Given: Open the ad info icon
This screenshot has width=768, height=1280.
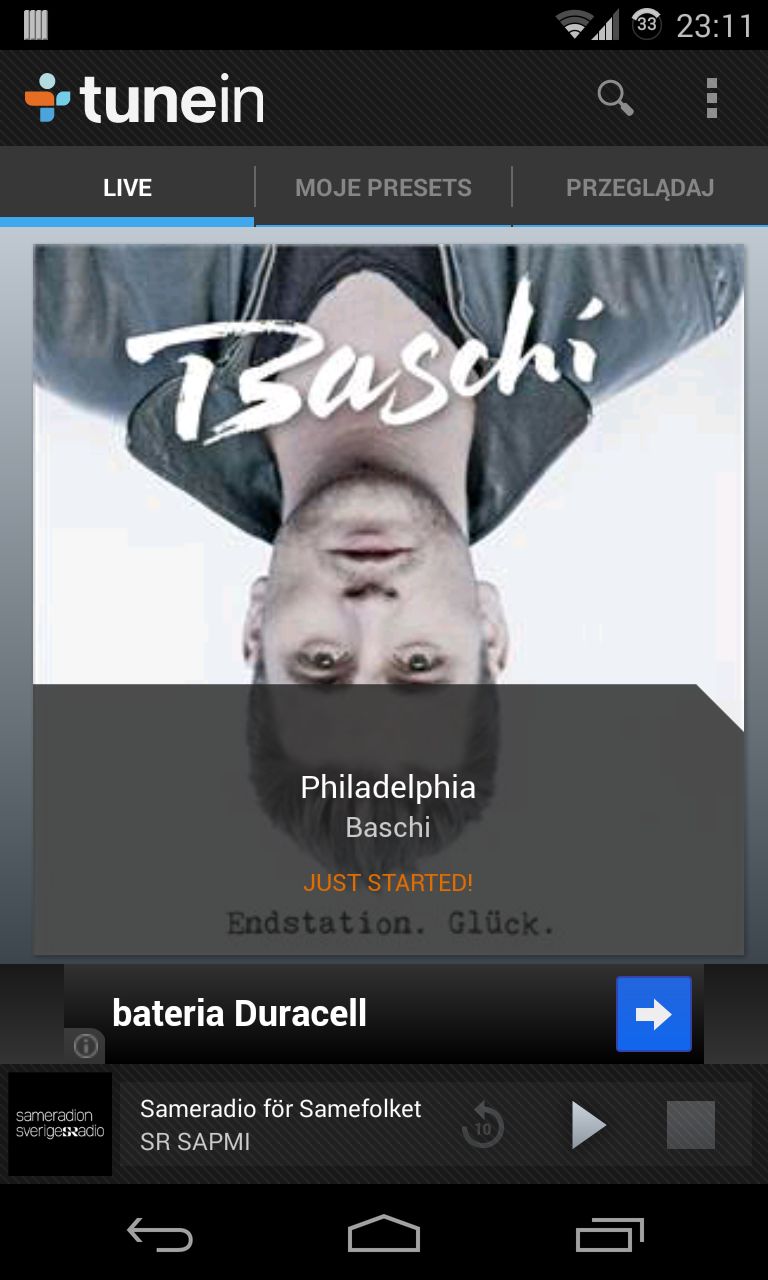Looking at the screenshot, I should [86, 1046].
